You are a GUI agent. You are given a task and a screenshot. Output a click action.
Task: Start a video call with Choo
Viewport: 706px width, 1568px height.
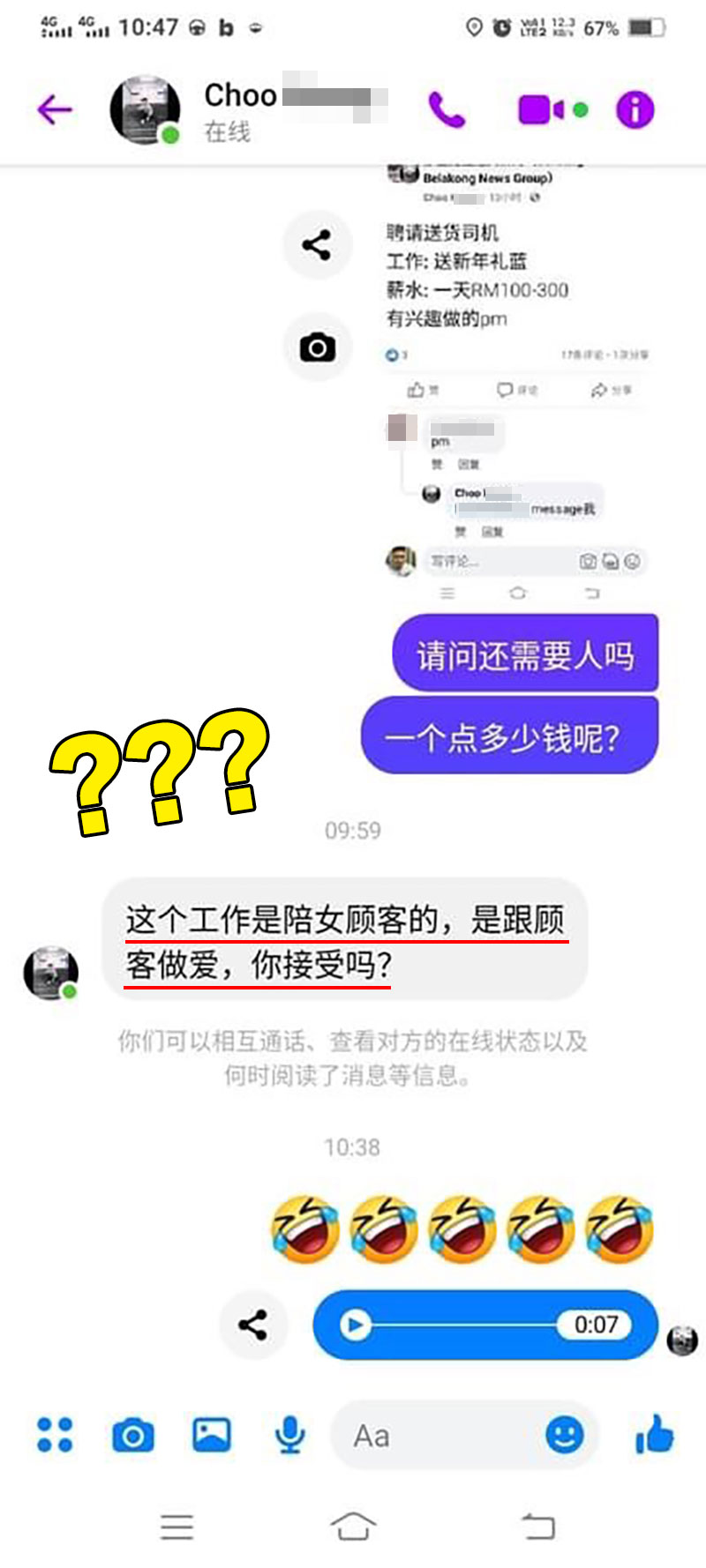(541, 110)
